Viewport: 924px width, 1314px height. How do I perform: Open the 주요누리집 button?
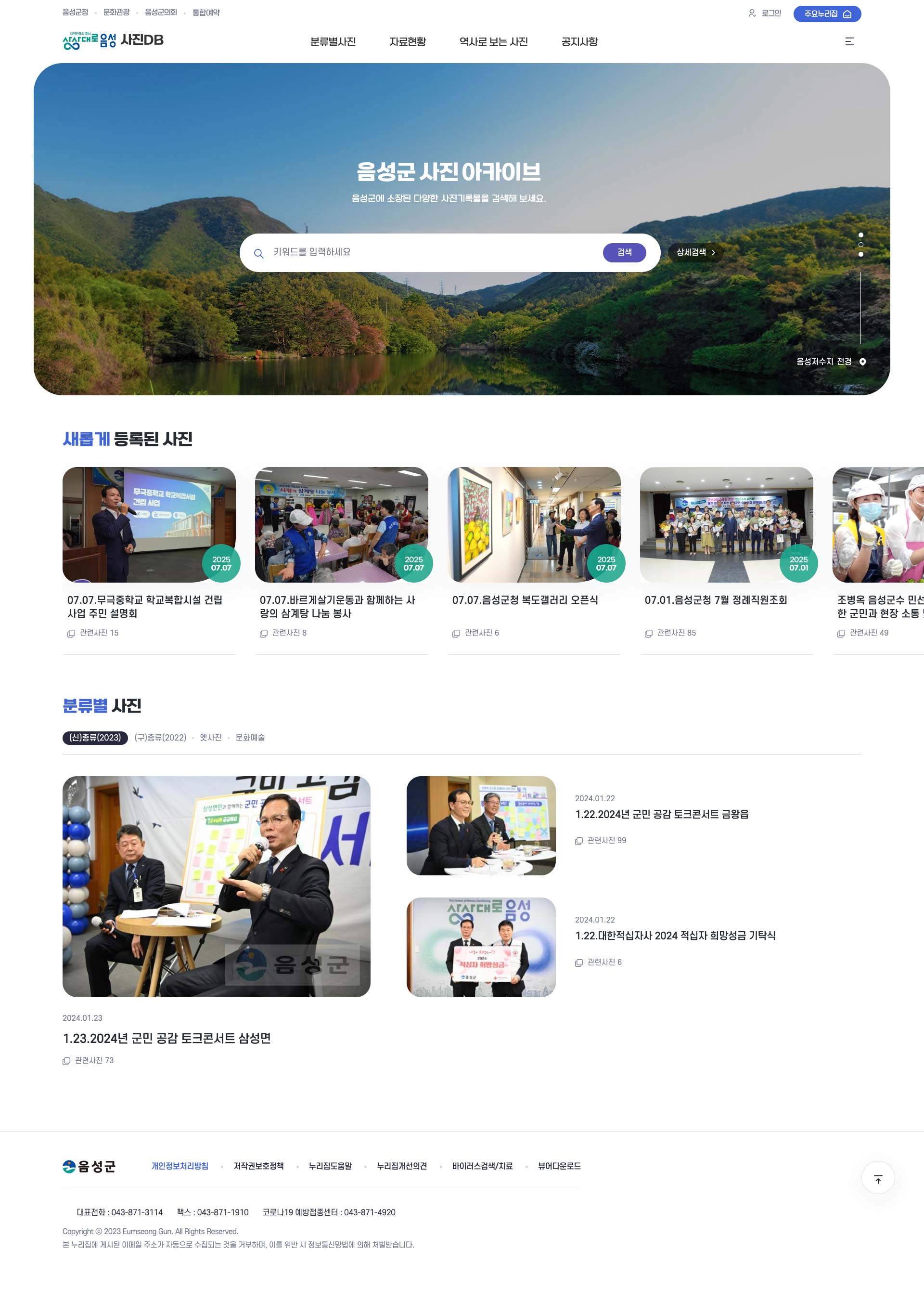827,14
